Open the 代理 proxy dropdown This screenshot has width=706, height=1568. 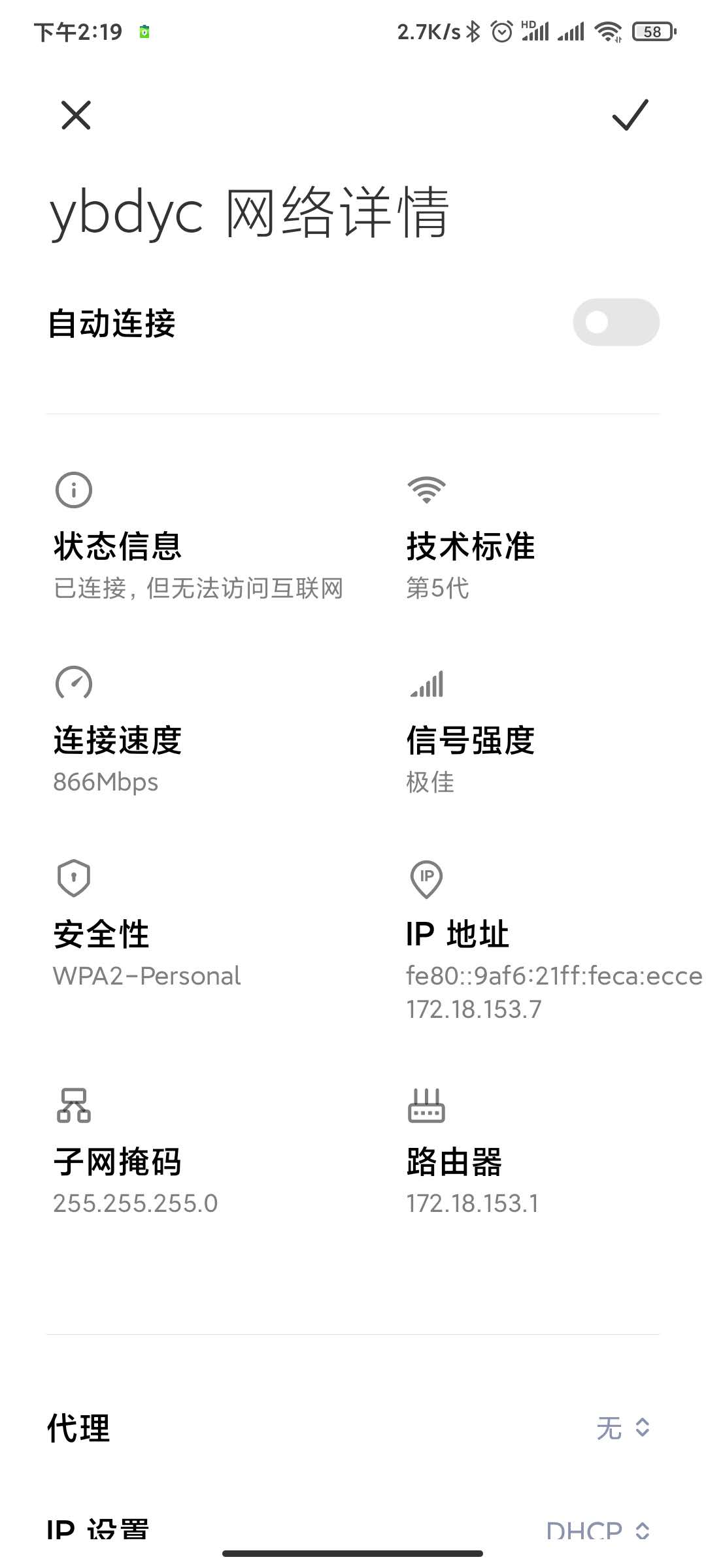[623, 1428]
